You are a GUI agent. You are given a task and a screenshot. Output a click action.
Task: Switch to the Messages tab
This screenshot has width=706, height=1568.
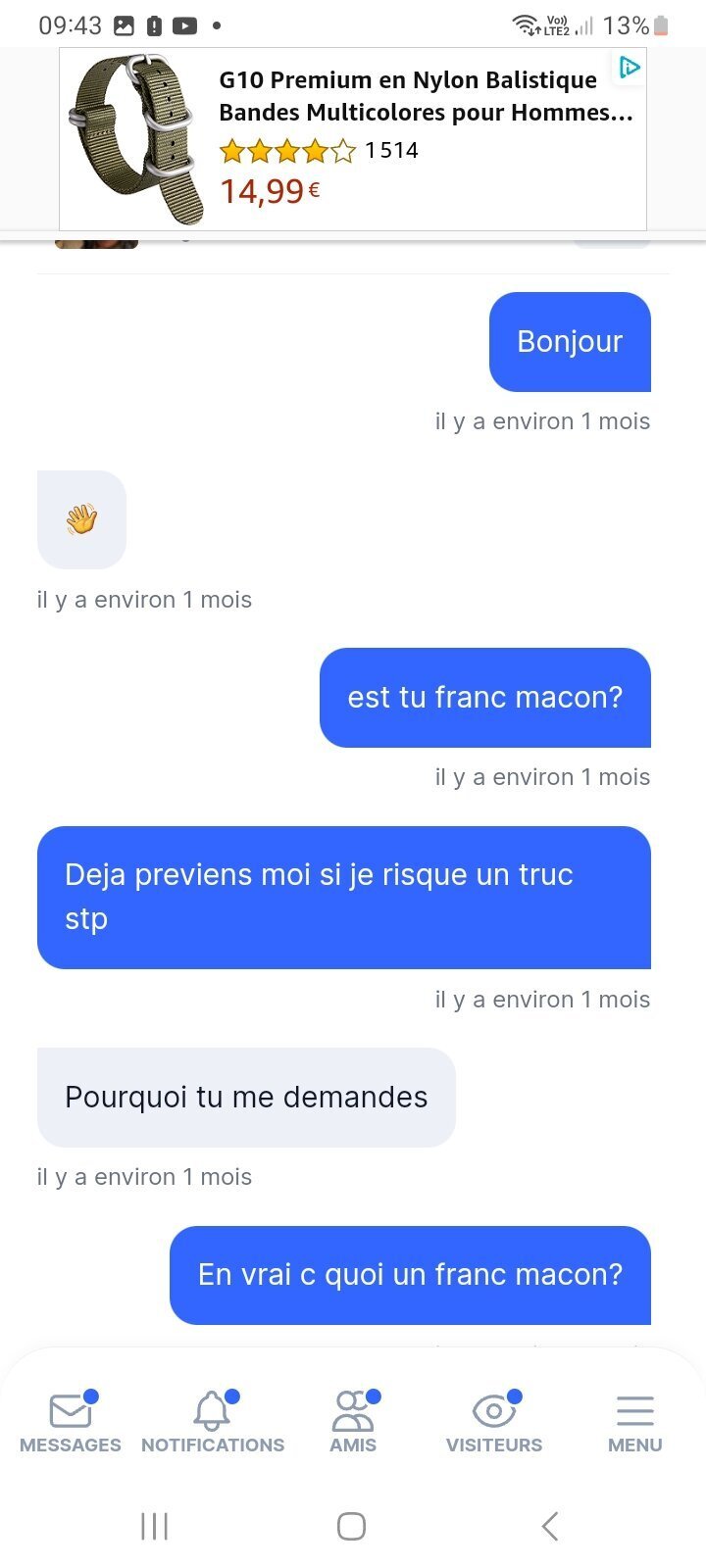click(x=71, y=1422)
